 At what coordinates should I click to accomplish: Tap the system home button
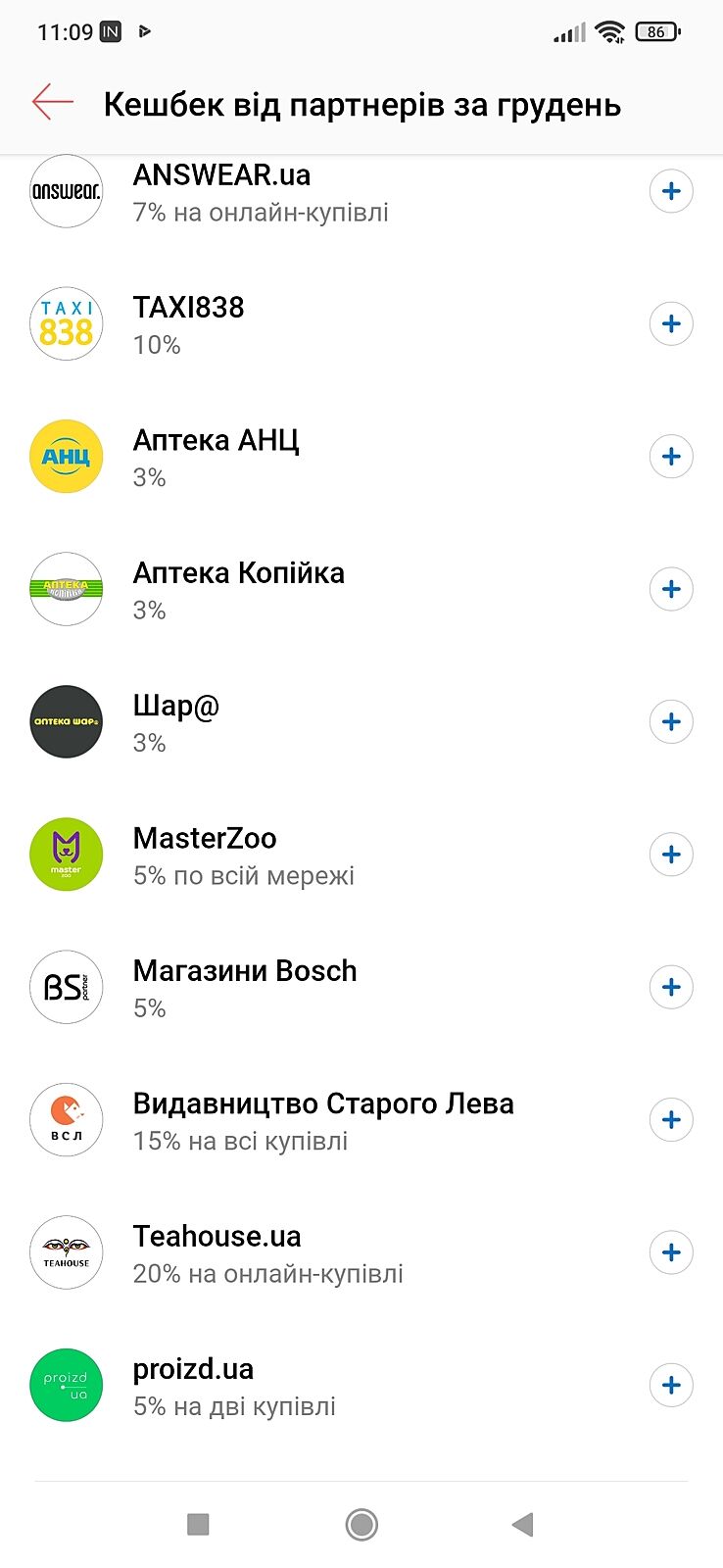361,1524
